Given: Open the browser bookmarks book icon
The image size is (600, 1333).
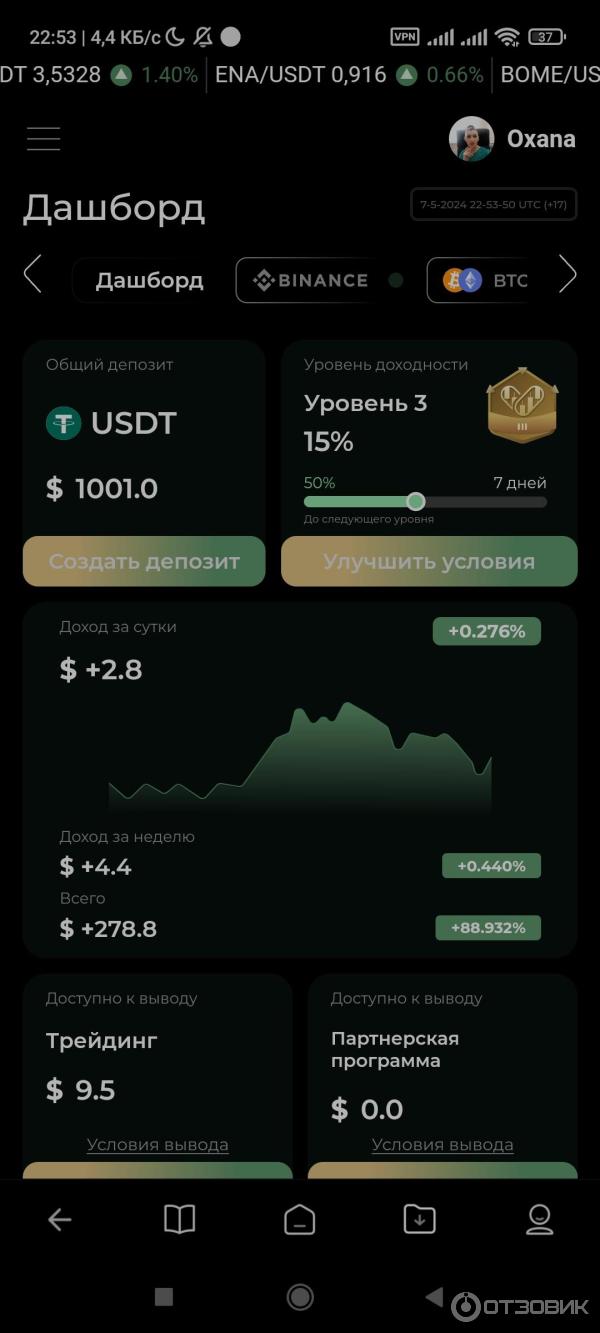Looking at the screenshot, I should point(179,1219).
